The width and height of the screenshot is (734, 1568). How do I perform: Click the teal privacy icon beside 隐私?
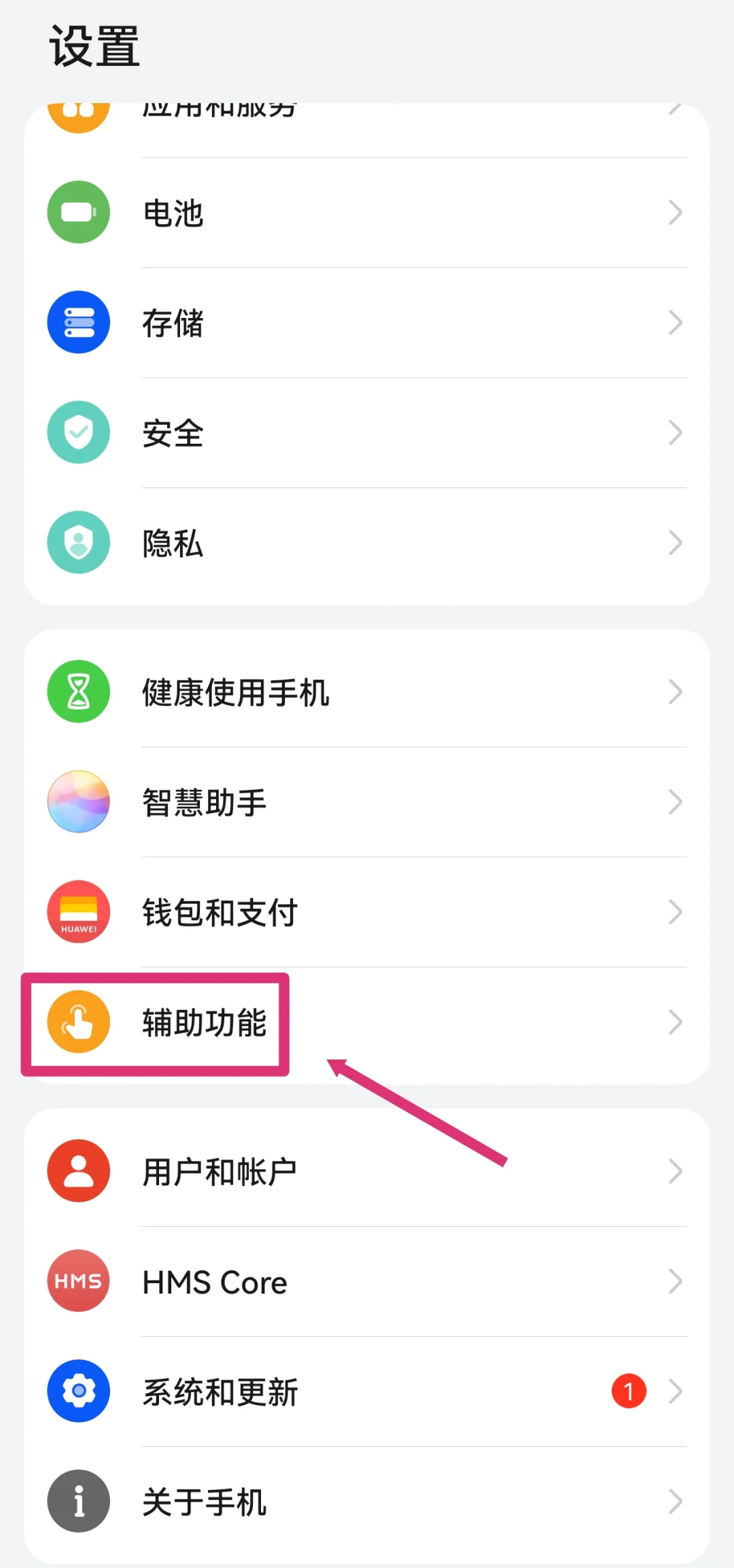78,542
